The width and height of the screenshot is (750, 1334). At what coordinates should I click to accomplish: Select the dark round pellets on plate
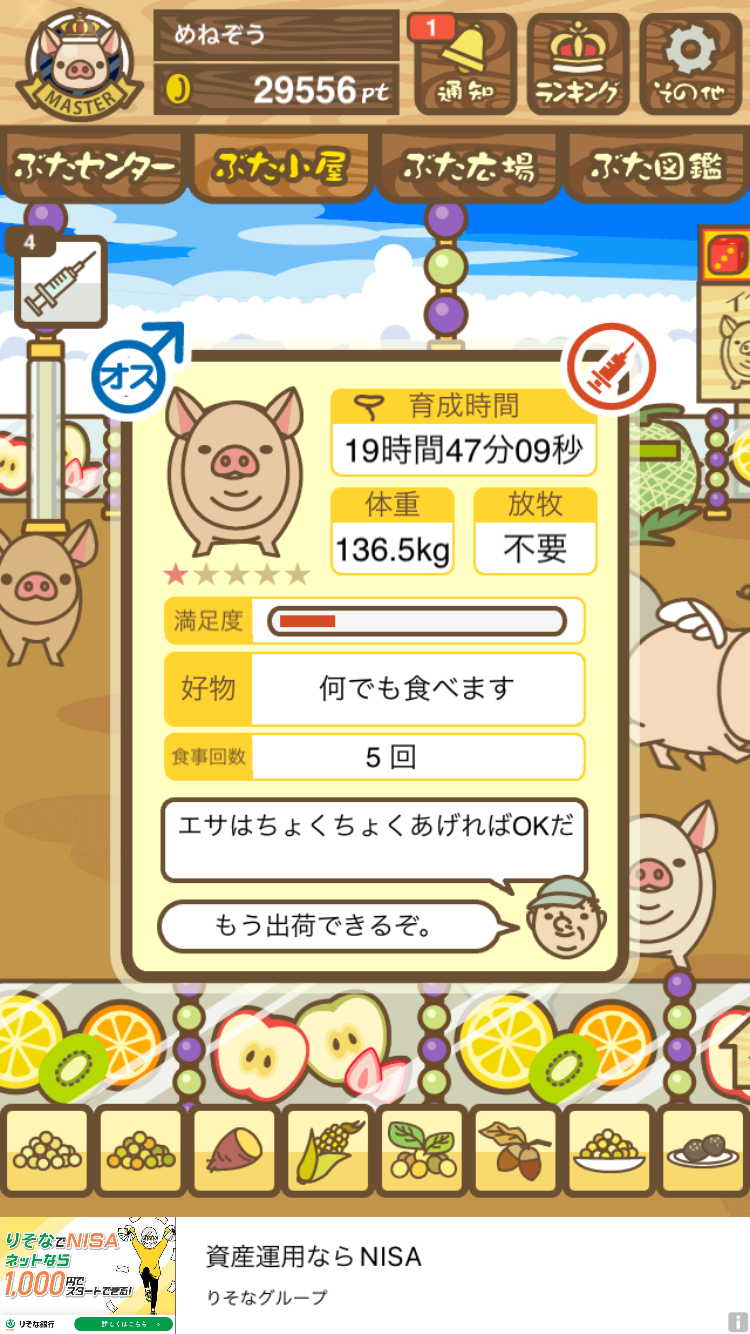point(703,1152)
